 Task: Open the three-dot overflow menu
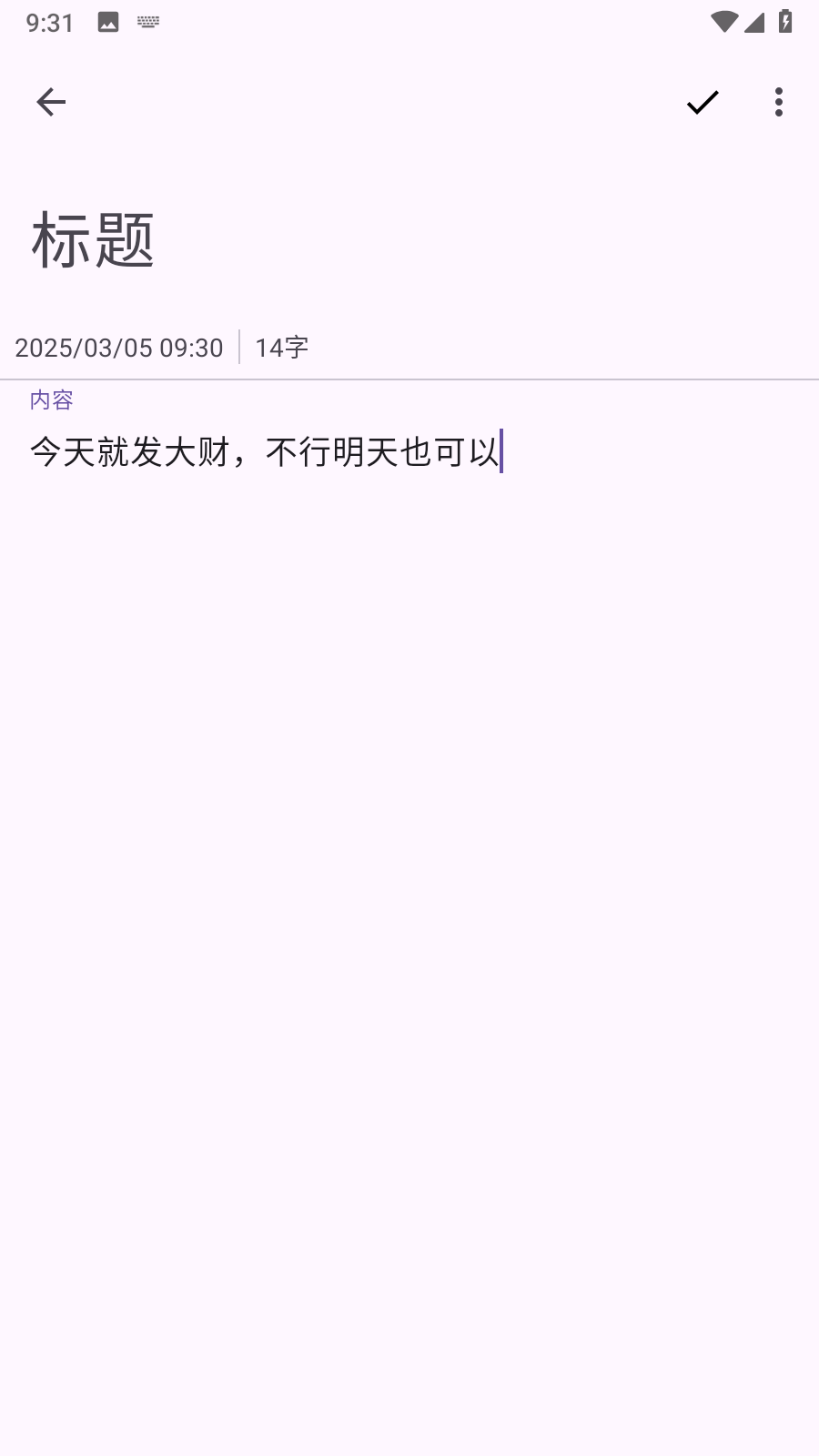[x=779, y=102]
